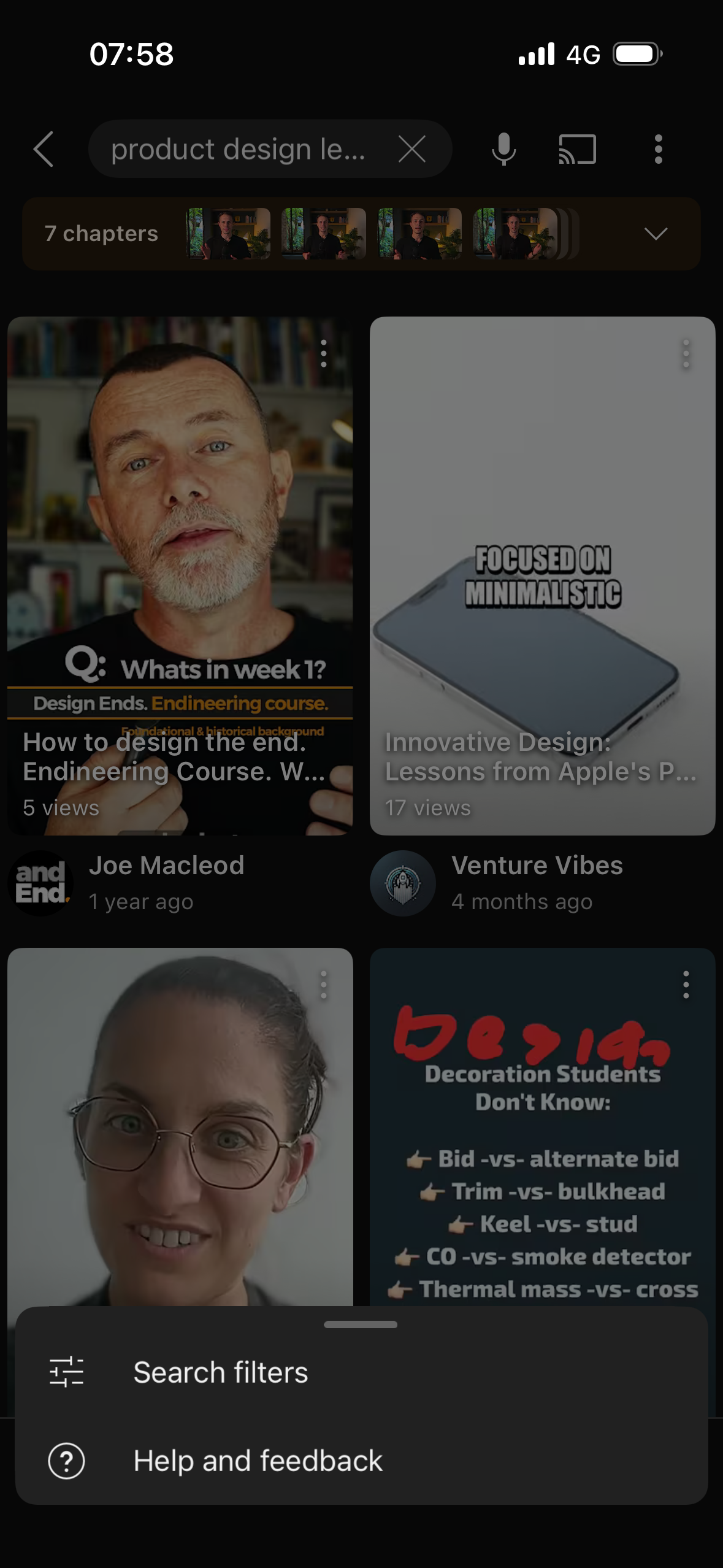Start voice search with microphone
723x1568 pixels.
click(503, 149)
